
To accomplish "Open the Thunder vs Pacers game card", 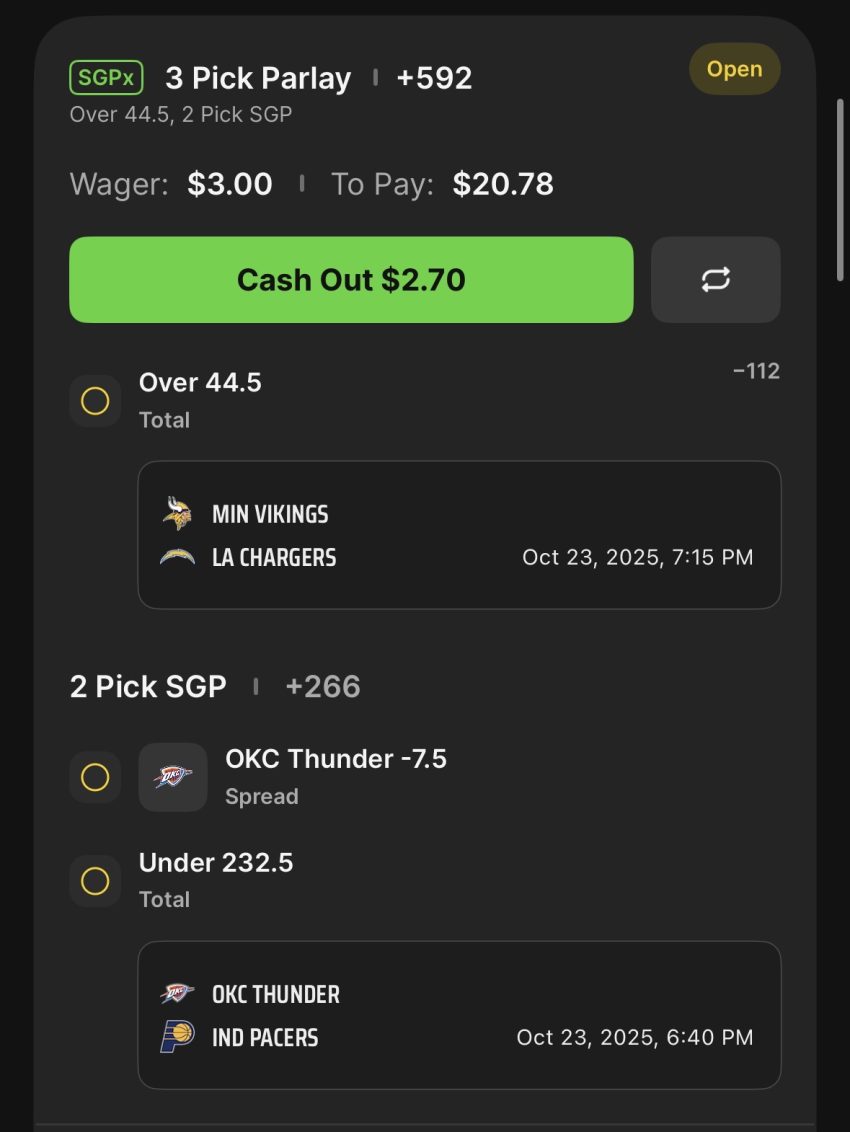I will [459, 1015].
